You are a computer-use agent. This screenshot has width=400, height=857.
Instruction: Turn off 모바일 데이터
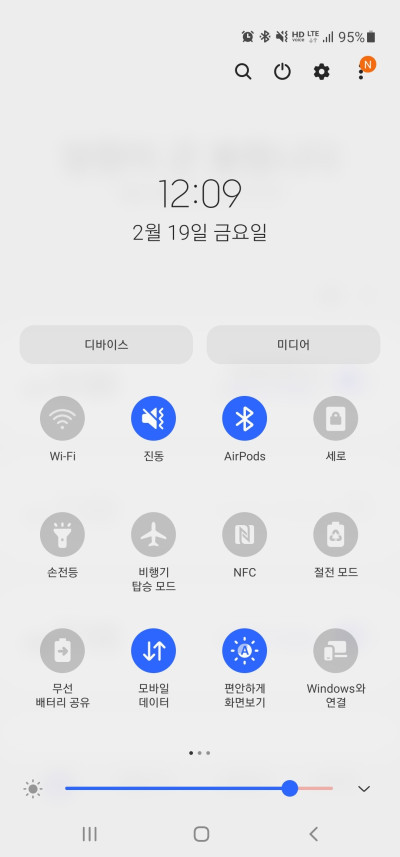(x=154, y=650)
